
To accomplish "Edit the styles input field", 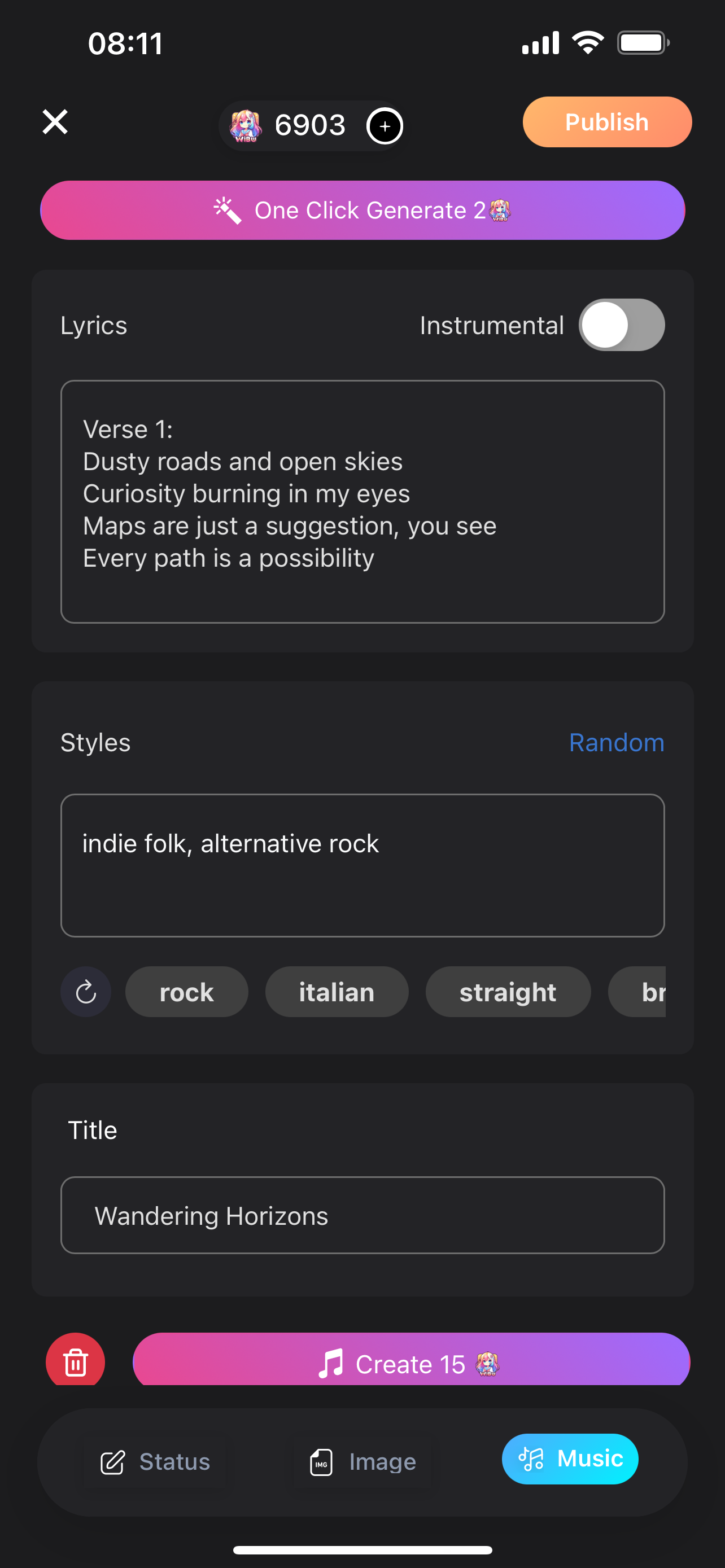I will [362, 865].
